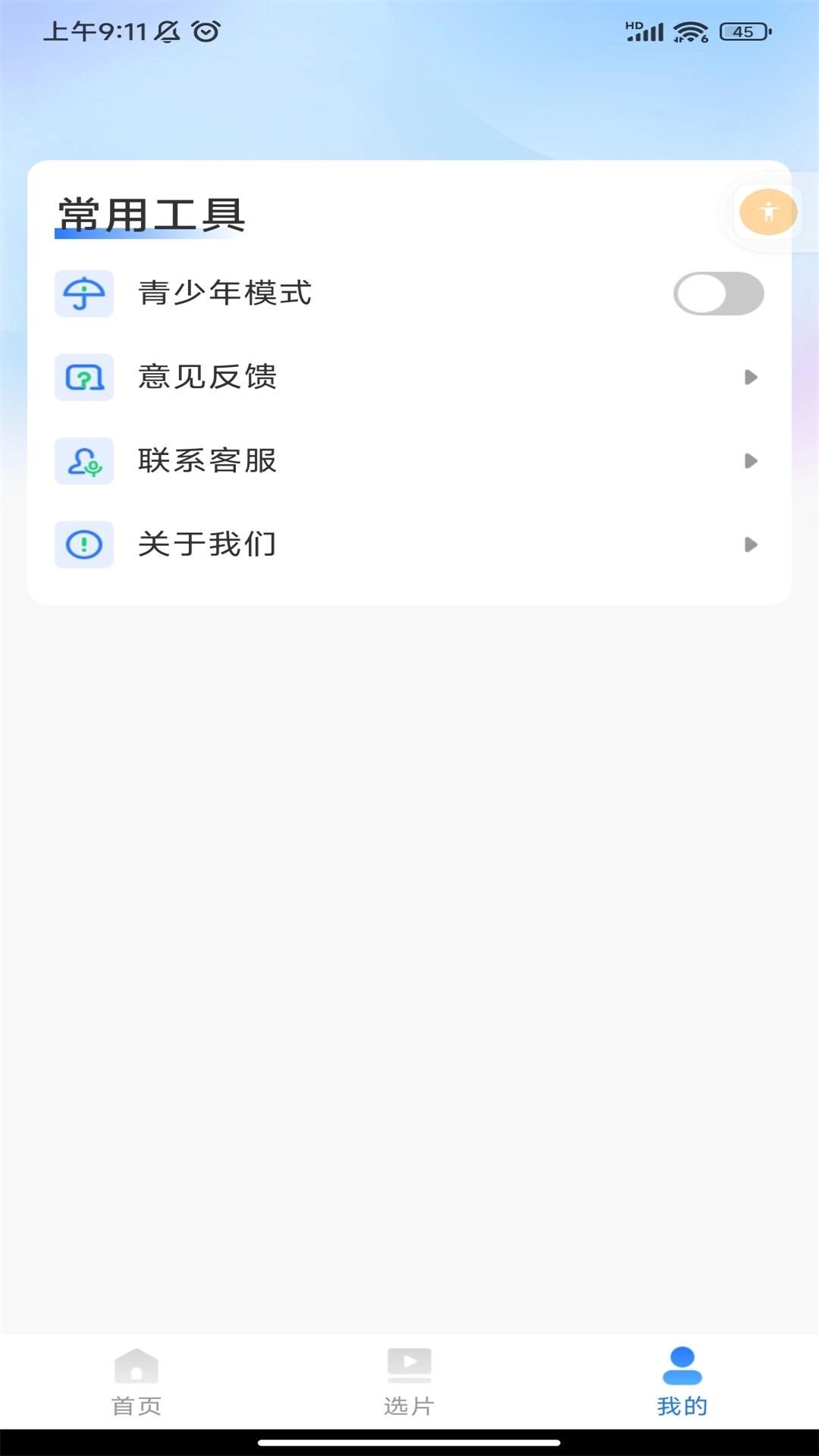Click the 关于我们 info icon
Screen dimensions: 819x1456
pos(83,544)
